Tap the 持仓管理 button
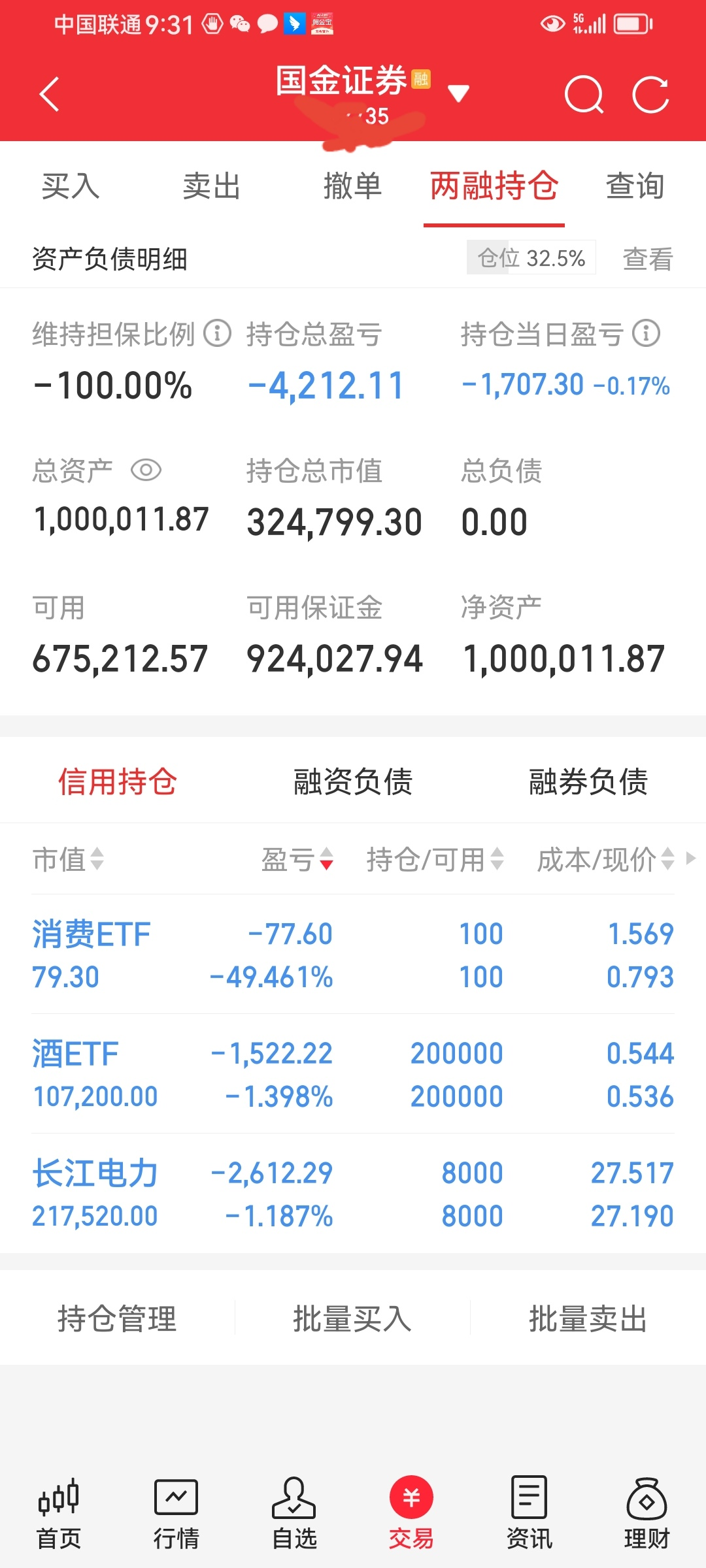The width and height of the screenshot is (706, 1568). (117, 1318)
